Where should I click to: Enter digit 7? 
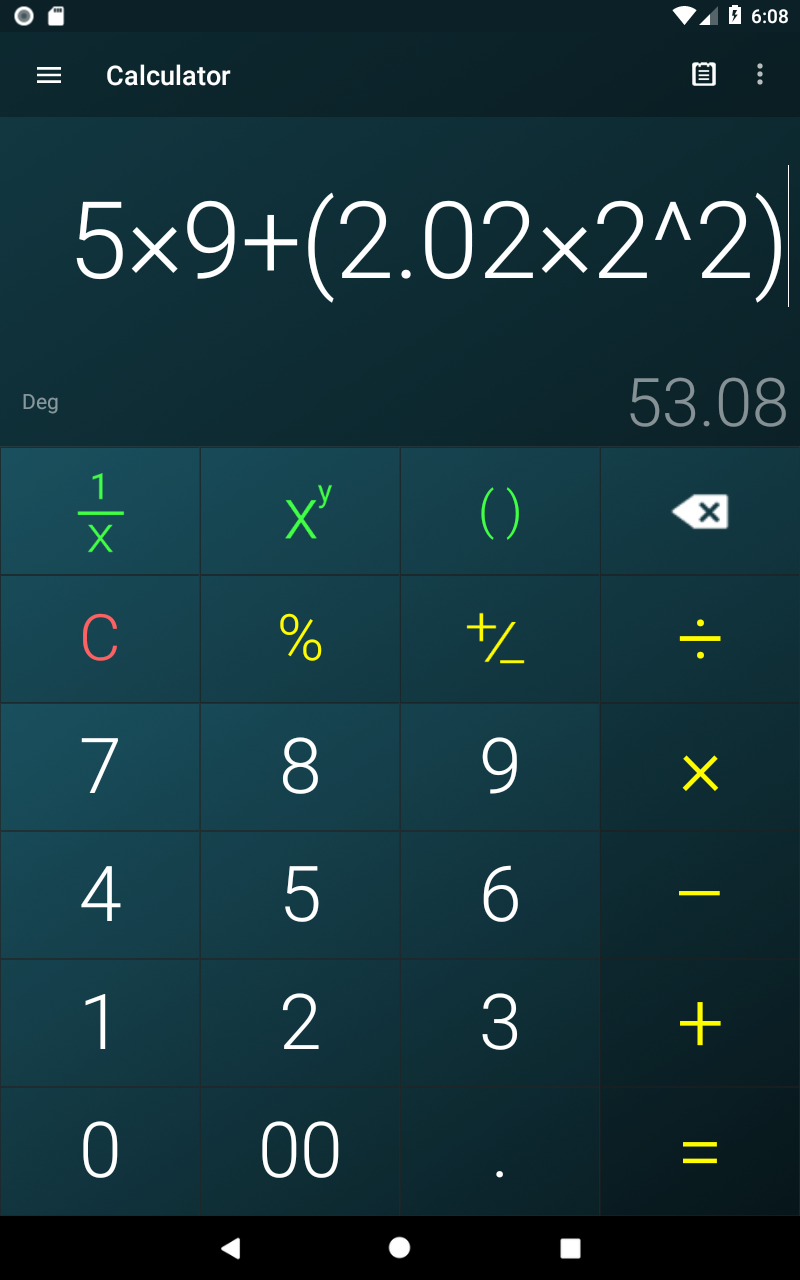(100, 767)
